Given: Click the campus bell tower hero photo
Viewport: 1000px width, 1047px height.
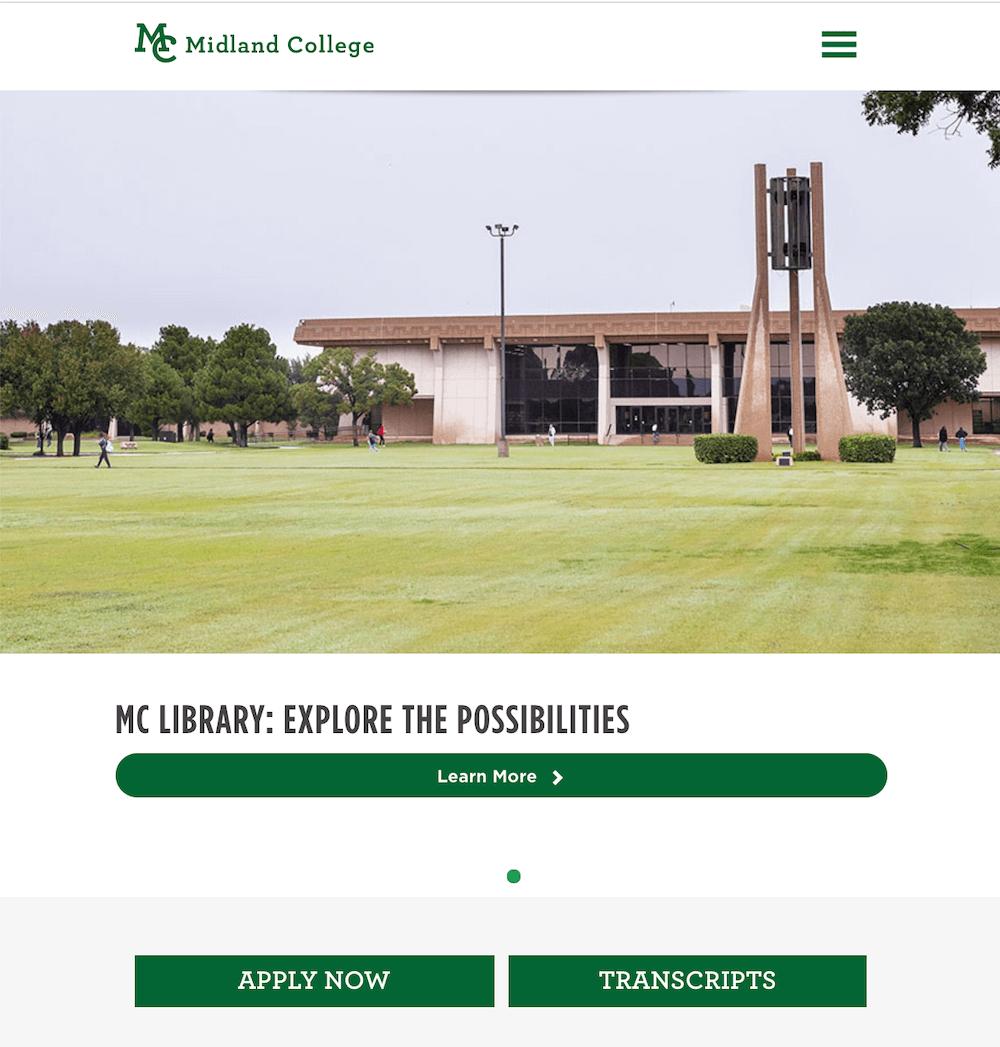Looking at the screenshot, I should [x=500, y=370].
